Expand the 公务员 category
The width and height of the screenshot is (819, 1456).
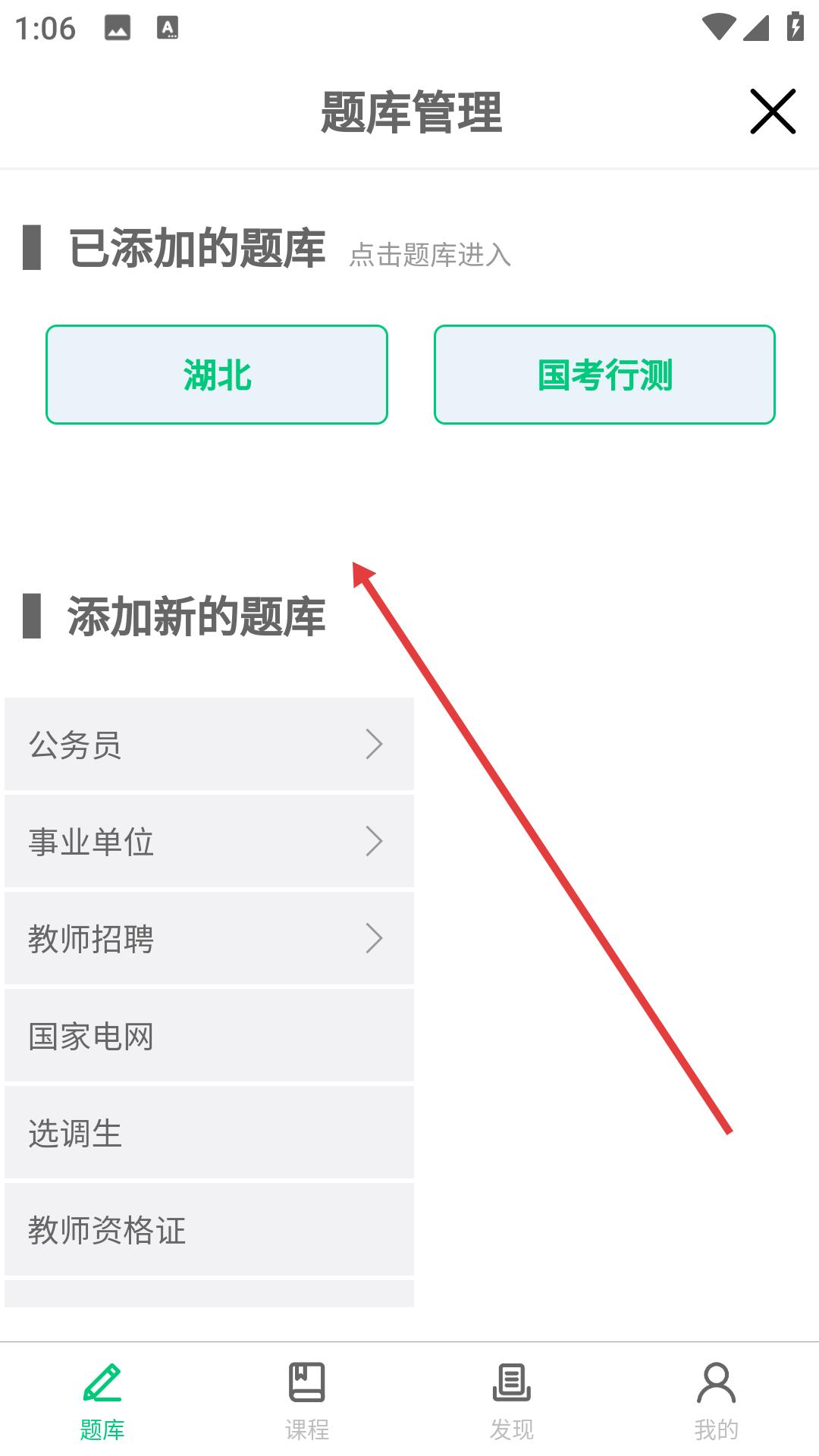click(x=209, y=744)
